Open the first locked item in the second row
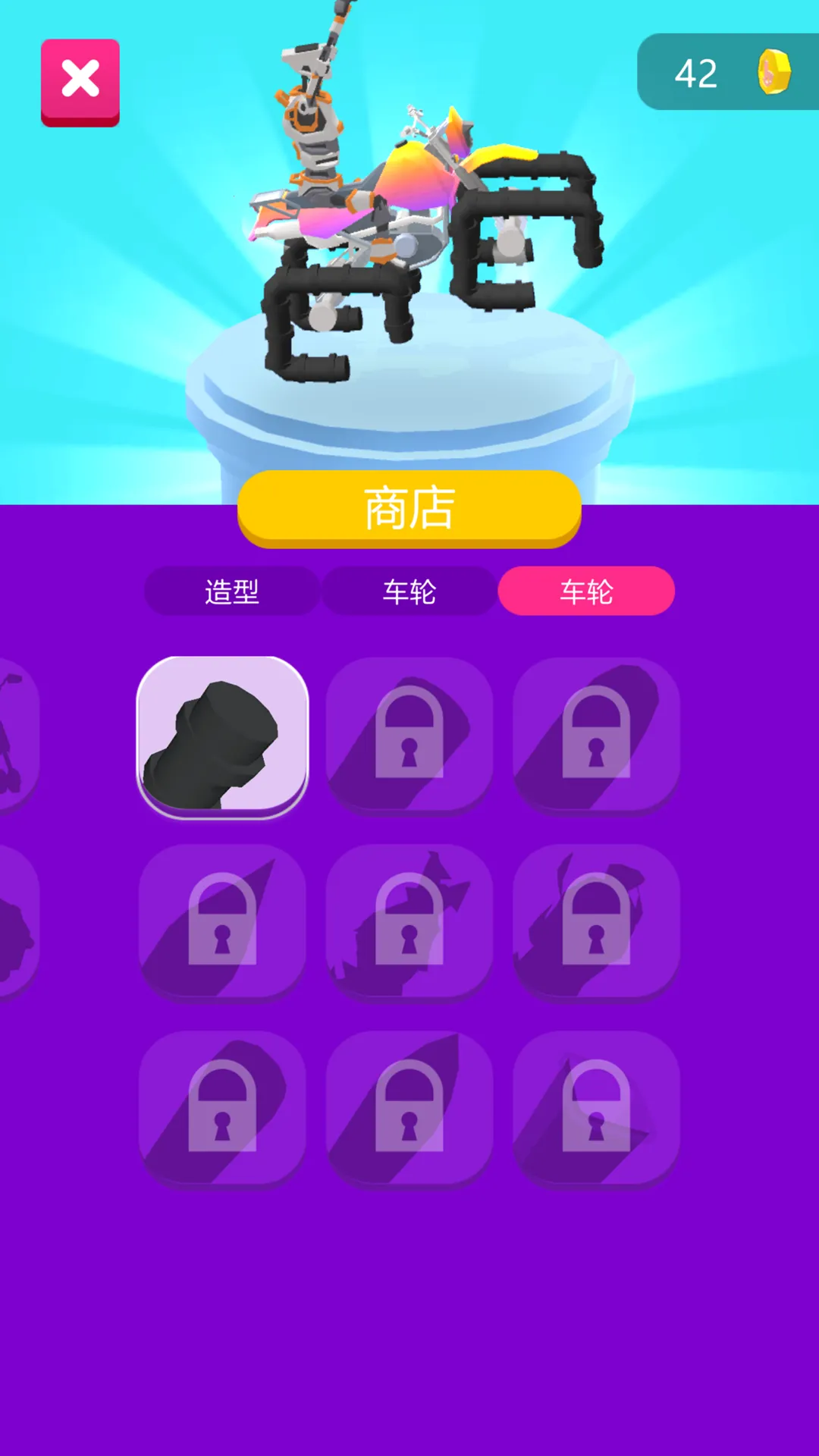This screenshot has width=819, height=1456. point(222,924)
